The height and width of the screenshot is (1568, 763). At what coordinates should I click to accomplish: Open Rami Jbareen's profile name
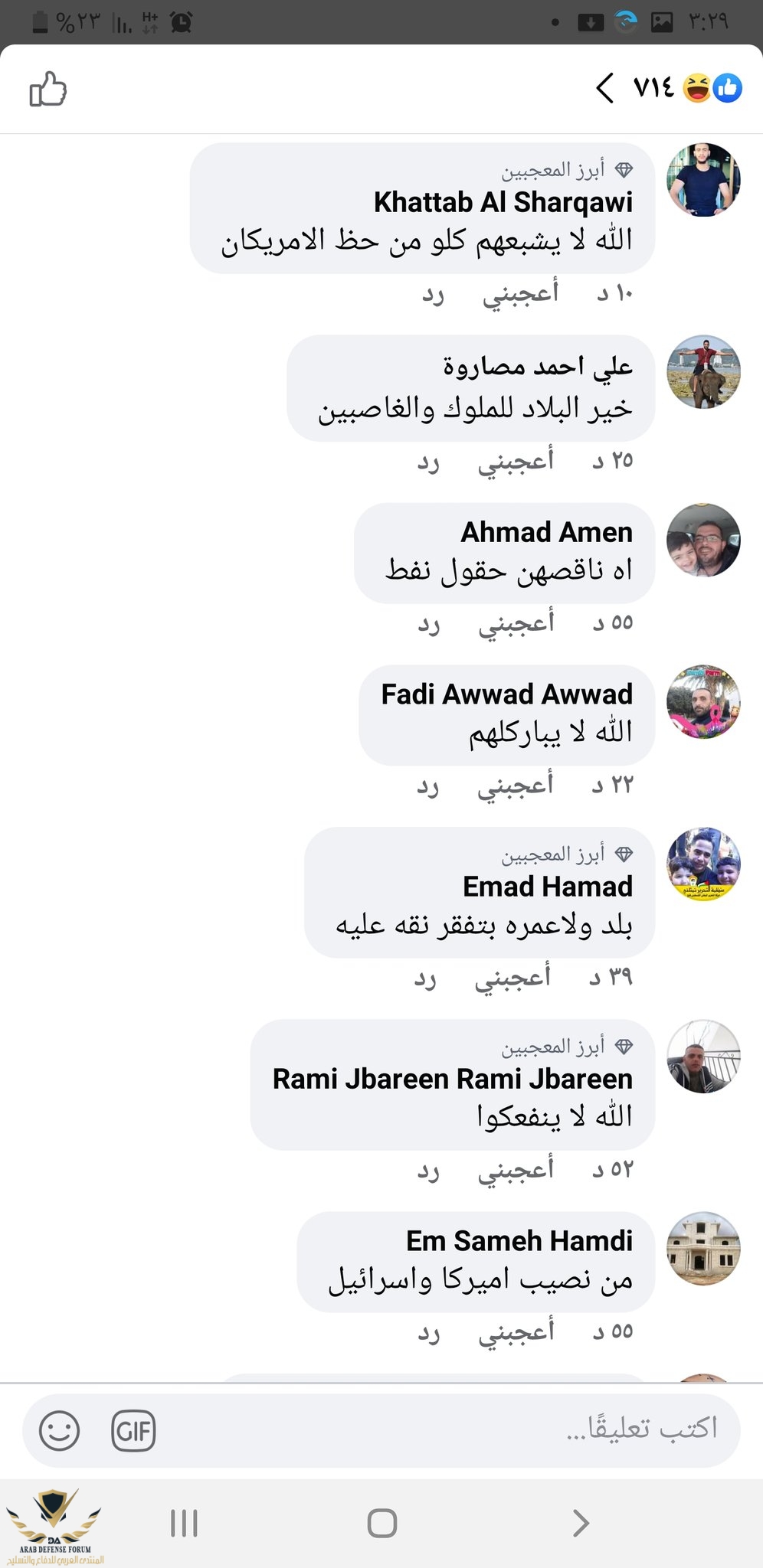click(452, 1079)
